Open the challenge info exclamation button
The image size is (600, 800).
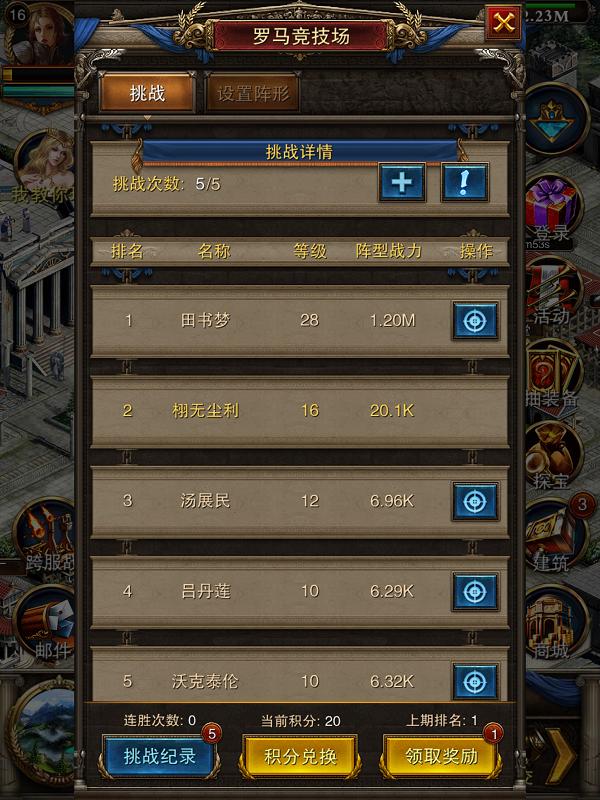465,183
